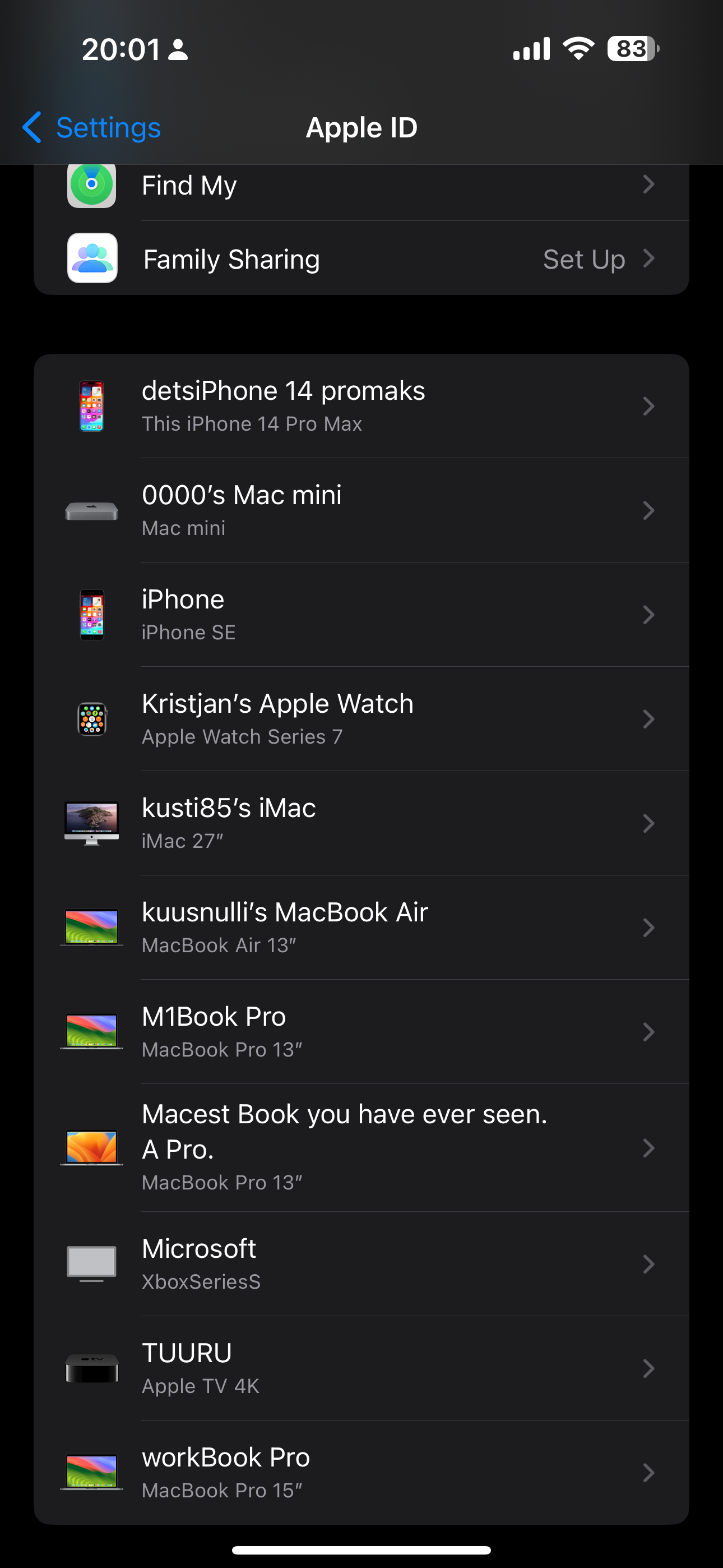723x1568 pixels.
Task: Open detsiPhone 14 promaks device details
Action: click(x=361, y=406)
